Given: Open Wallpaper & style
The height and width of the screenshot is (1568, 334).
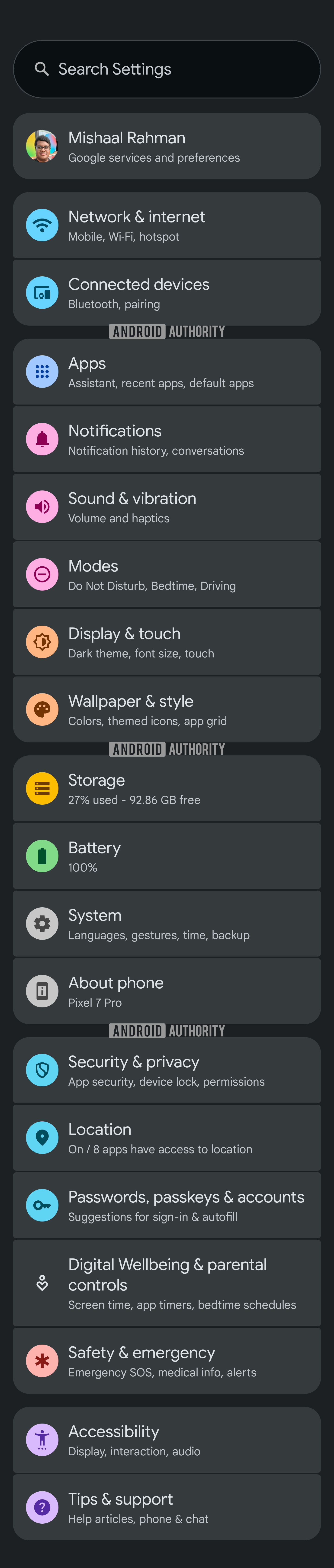Looking at the screenshot, I should (x=167, y=710).
